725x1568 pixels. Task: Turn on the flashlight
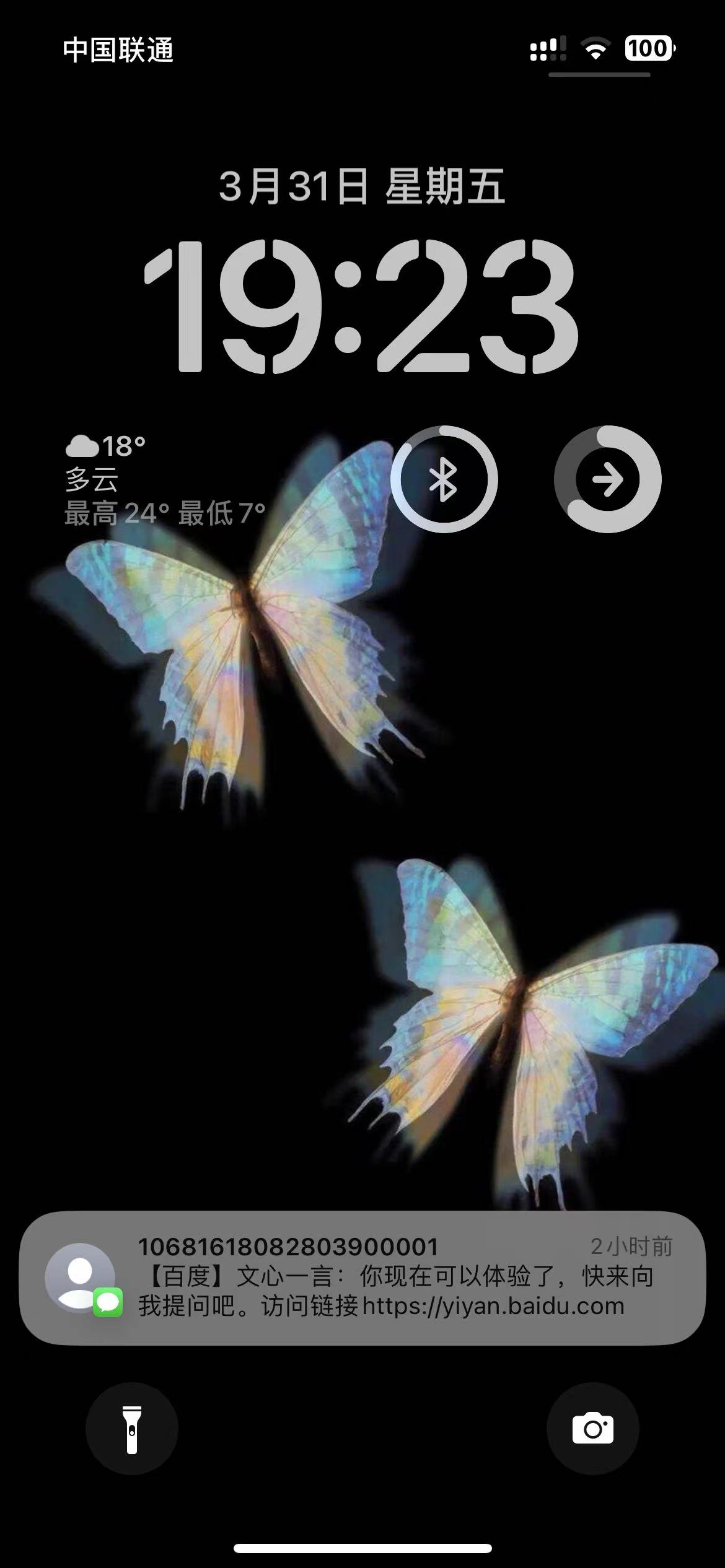[x=132, y=1429]
